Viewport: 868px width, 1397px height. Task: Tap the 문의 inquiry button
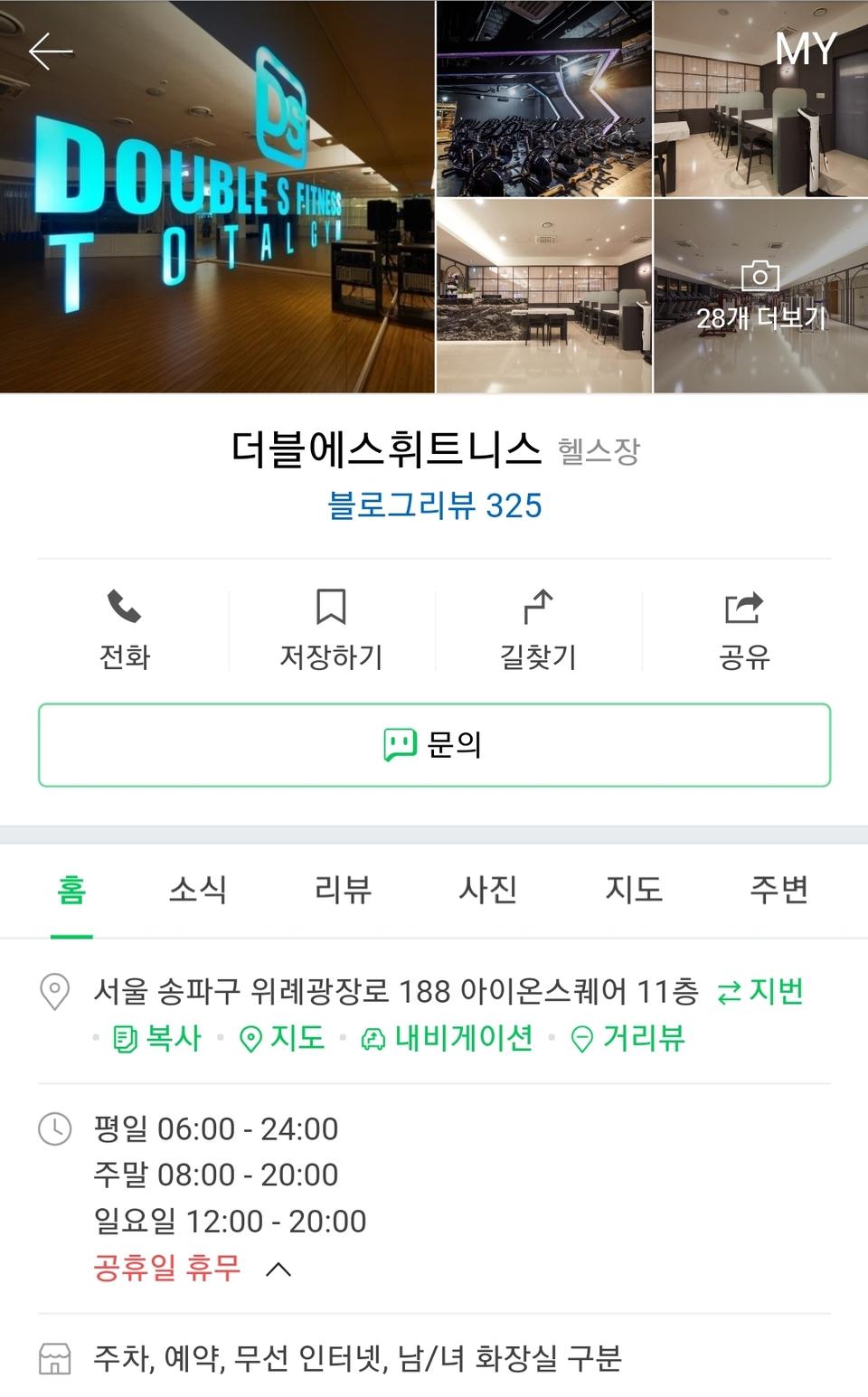434,743
